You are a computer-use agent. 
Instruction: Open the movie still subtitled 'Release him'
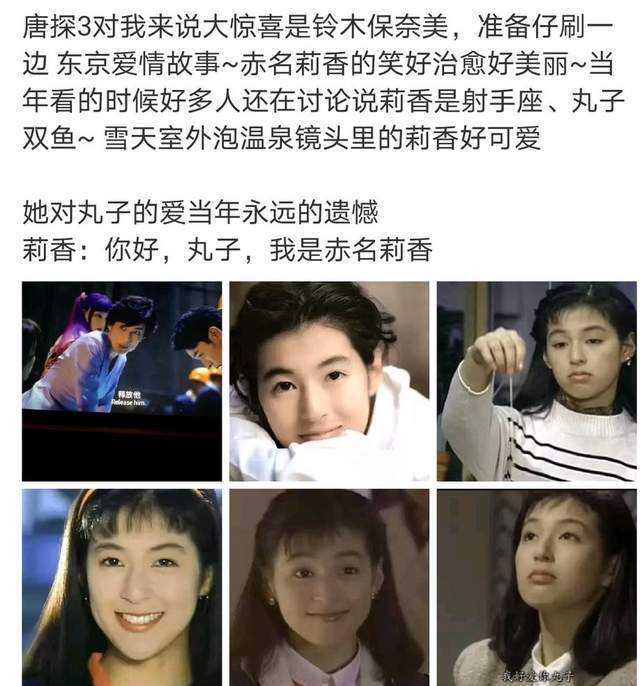tap(121, 380)
